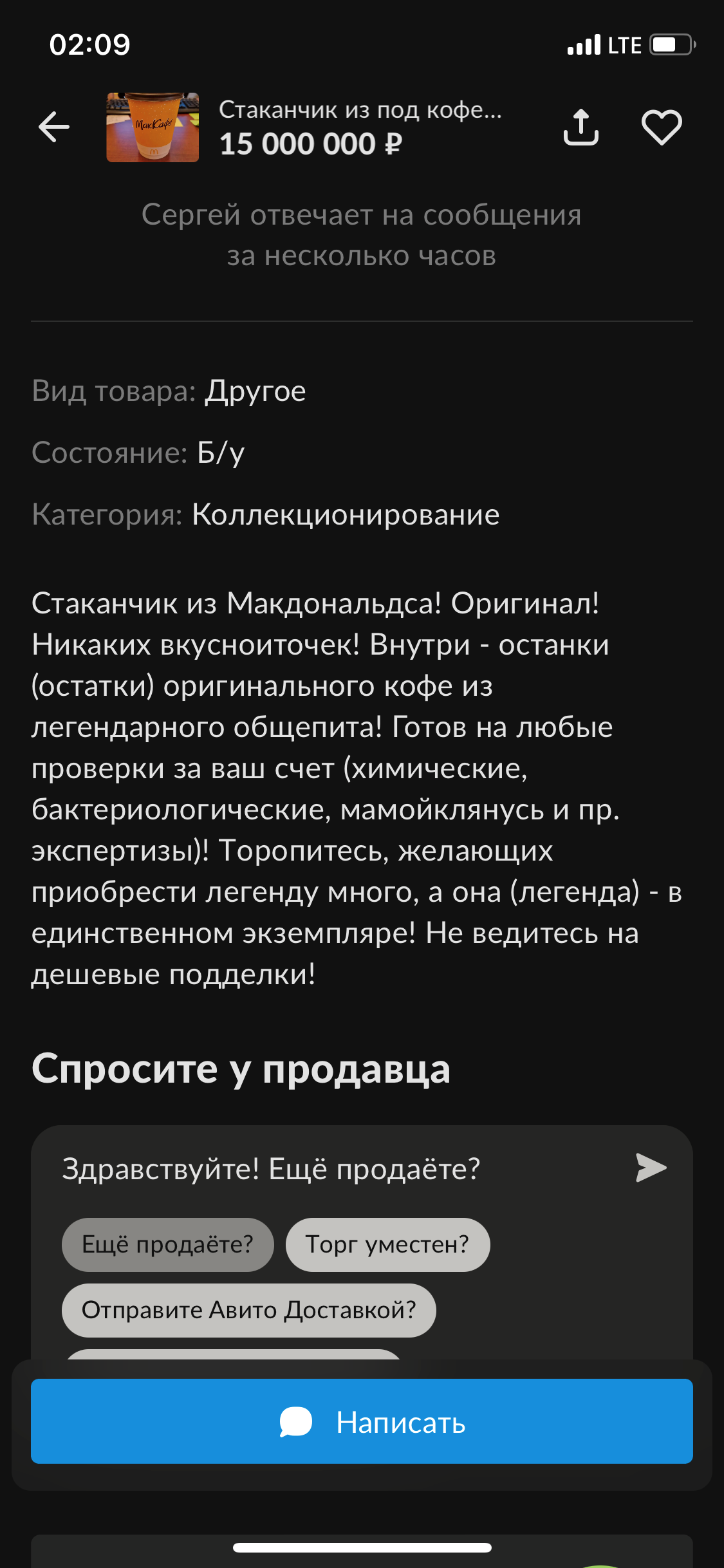Send the prefilled message to seller

click(x=651, y=1168)
